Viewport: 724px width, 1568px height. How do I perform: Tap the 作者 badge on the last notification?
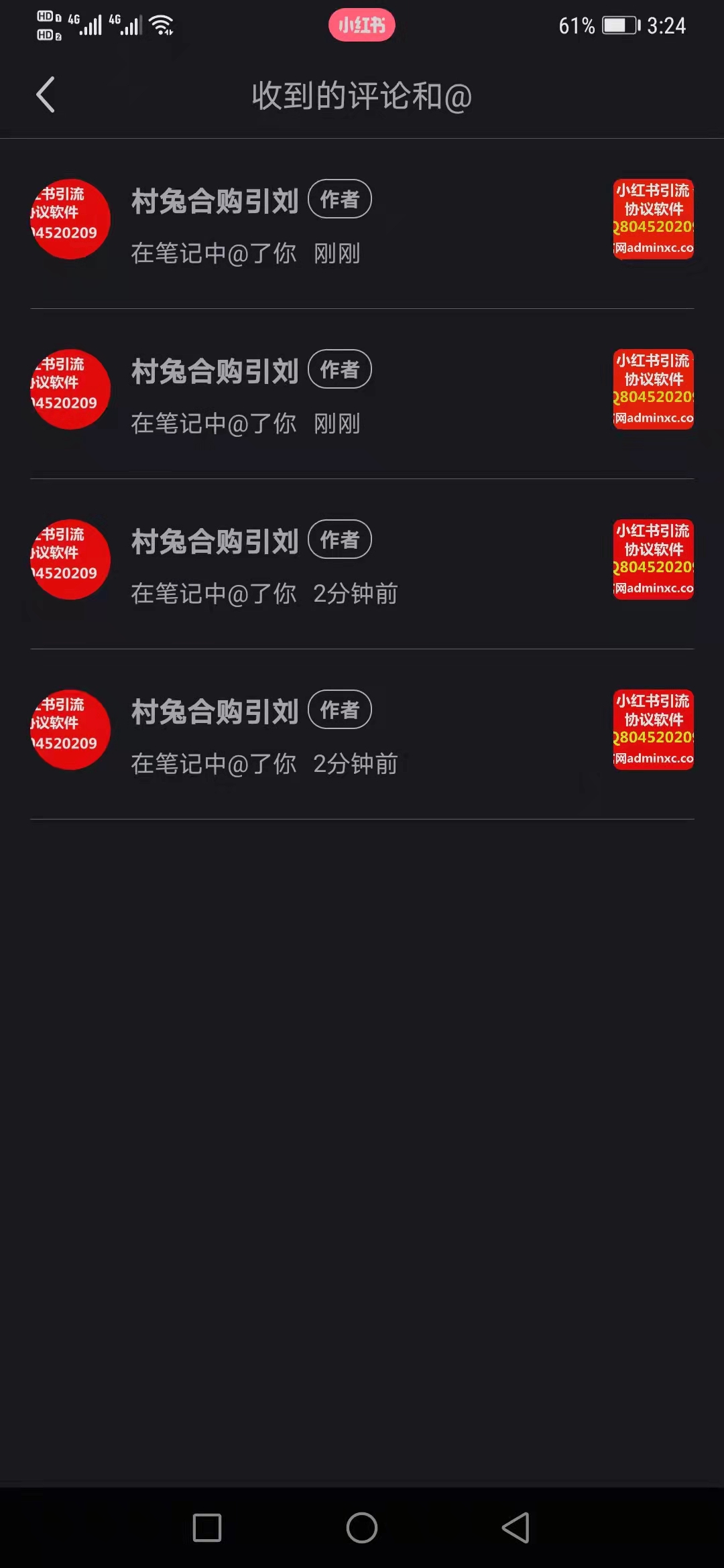pyautogui.click(x=340, y=709)
